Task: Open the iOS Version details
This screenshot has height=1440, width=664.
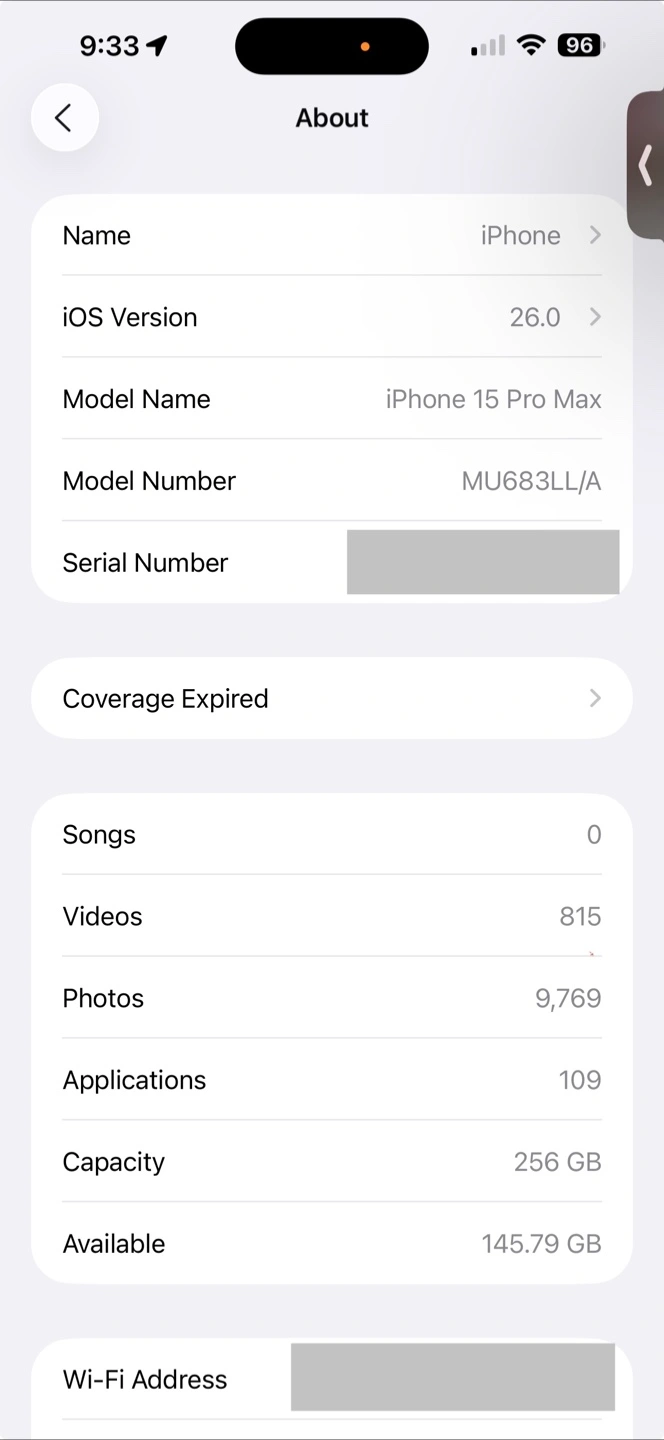Action: [332, 317]
